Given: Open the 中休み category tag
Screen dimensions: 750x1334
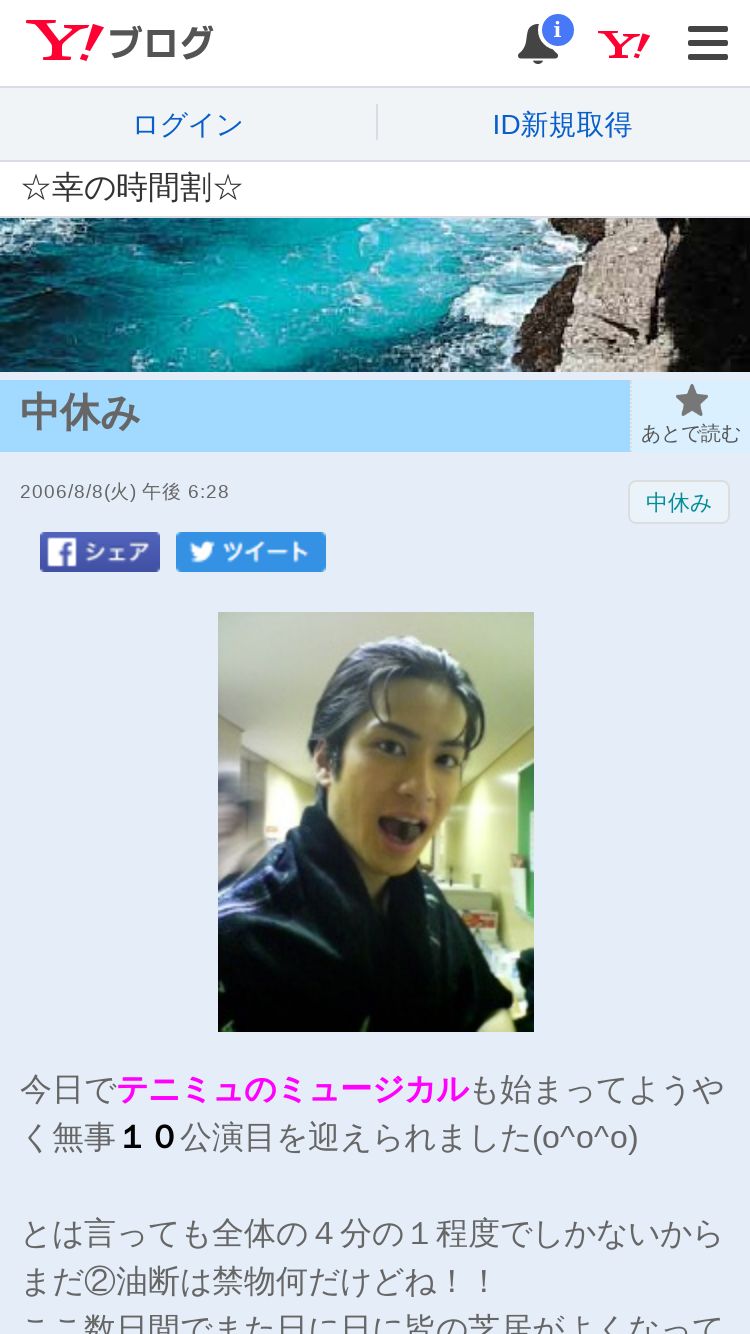Looking at the screenshot, I should pyautogui.click(x=678, y=502).
